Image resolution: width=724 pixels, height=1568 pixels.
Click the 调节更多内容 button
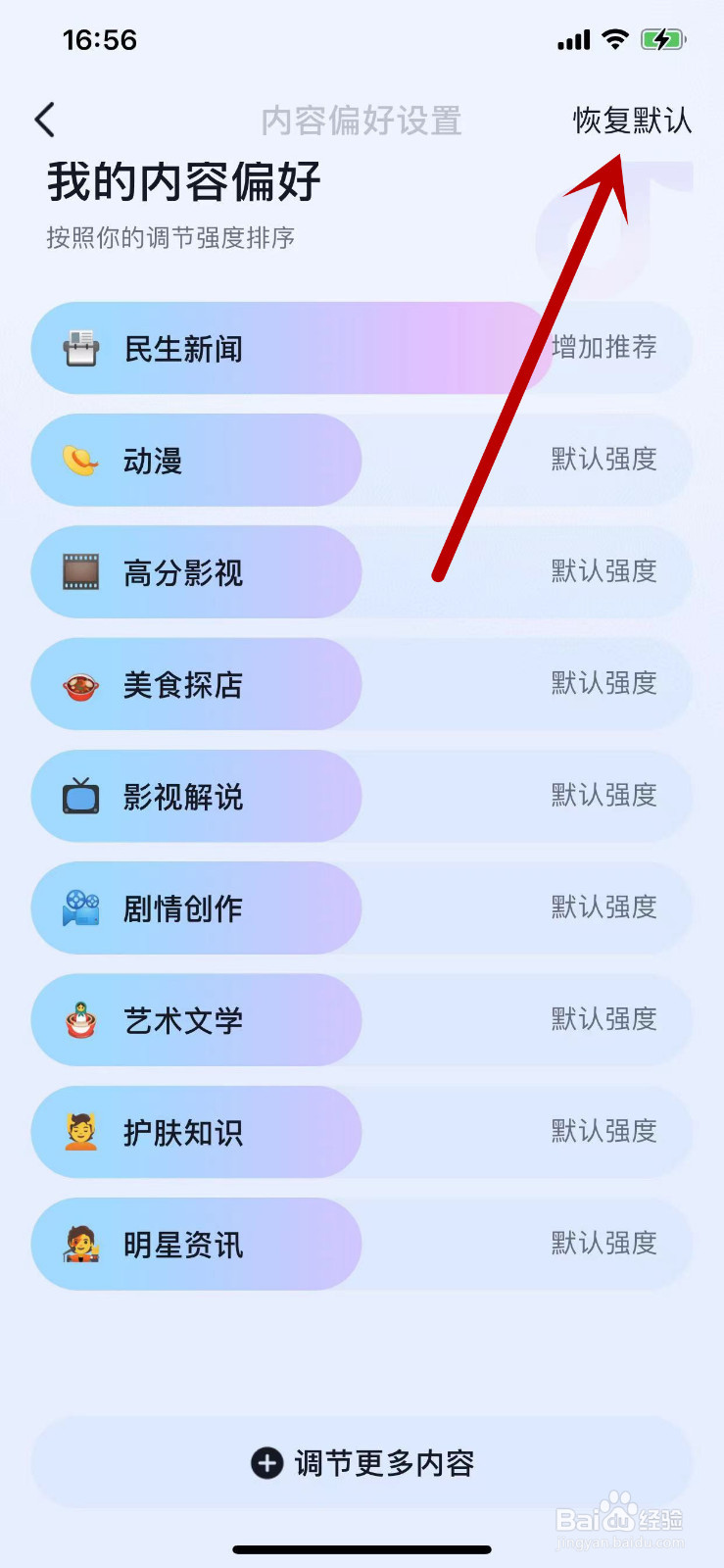tap(362, 1464)
